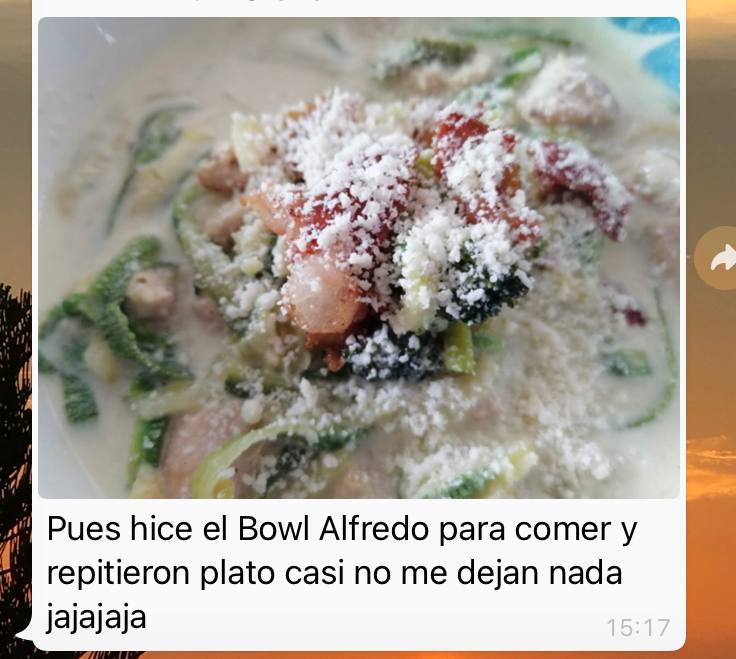Viewport: 736px width, 659px height.
Task: Open the Bowl Alfredo photo in the message
Action: (358, 258)
